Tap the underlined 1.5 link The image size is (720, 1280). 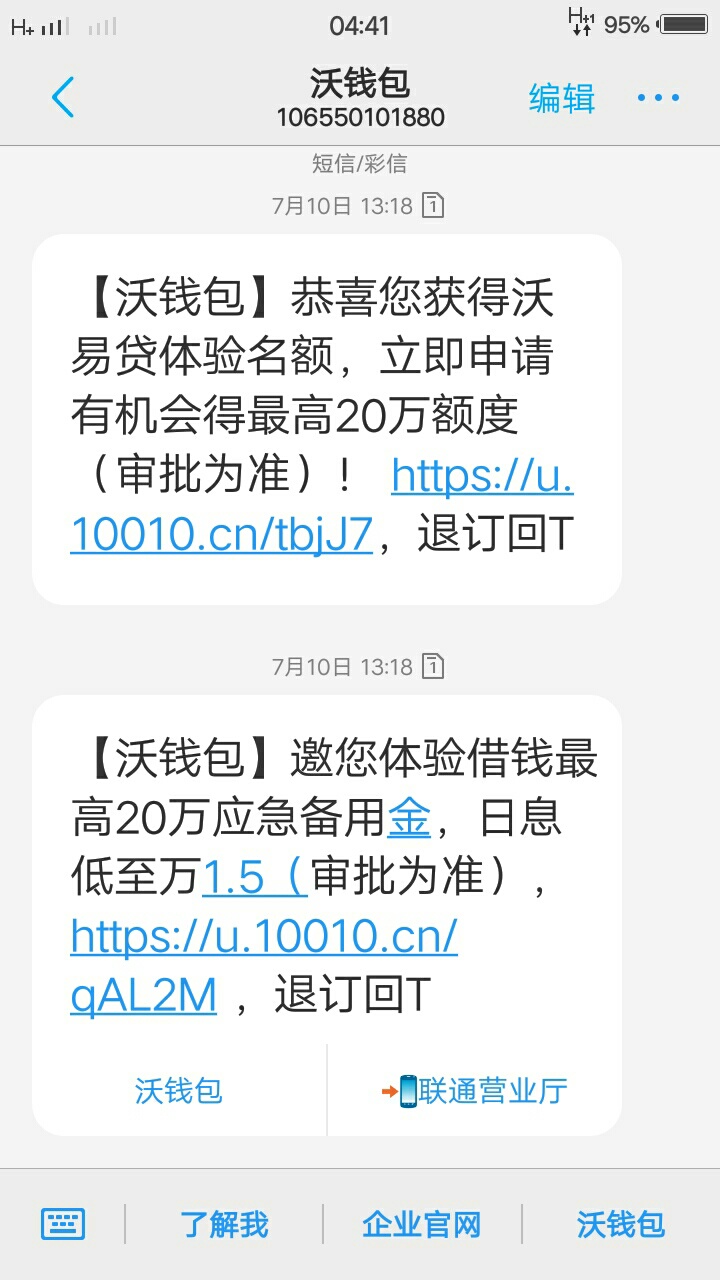click(x=255, y=878)
